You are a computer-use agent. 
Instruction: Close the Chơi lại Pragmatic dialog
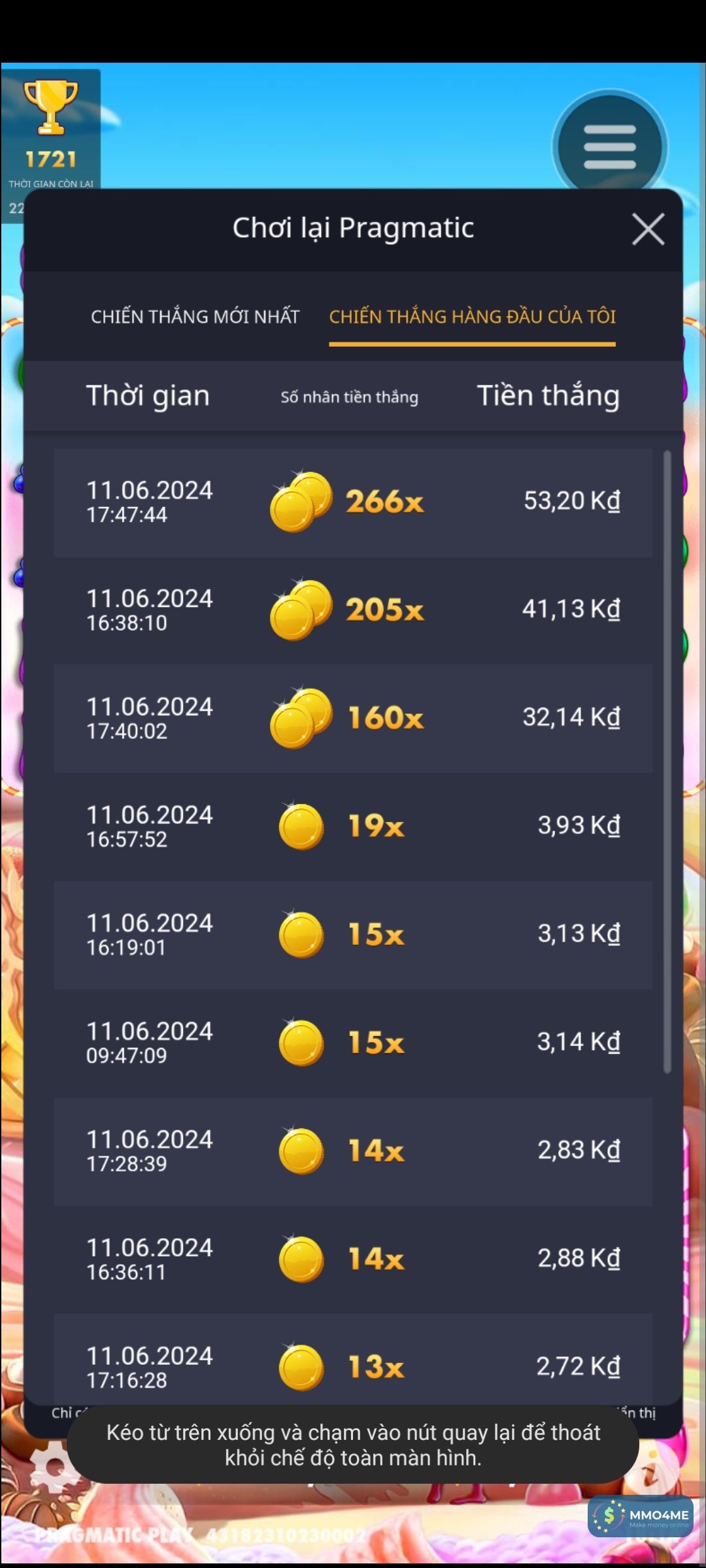click(x=648, y=229)
